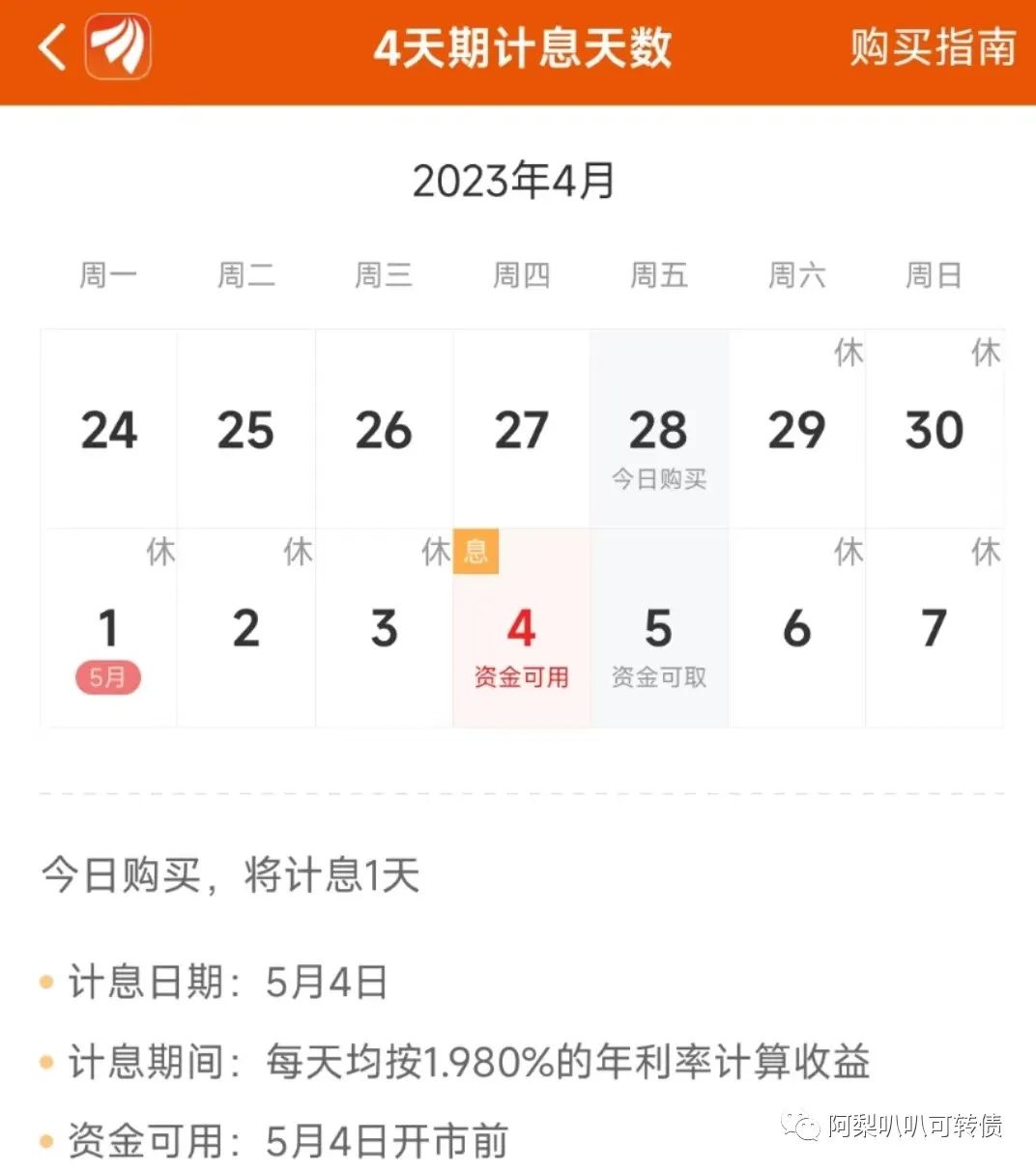Select calendar date 27
1036x1171 pixels.
point(521,430)
